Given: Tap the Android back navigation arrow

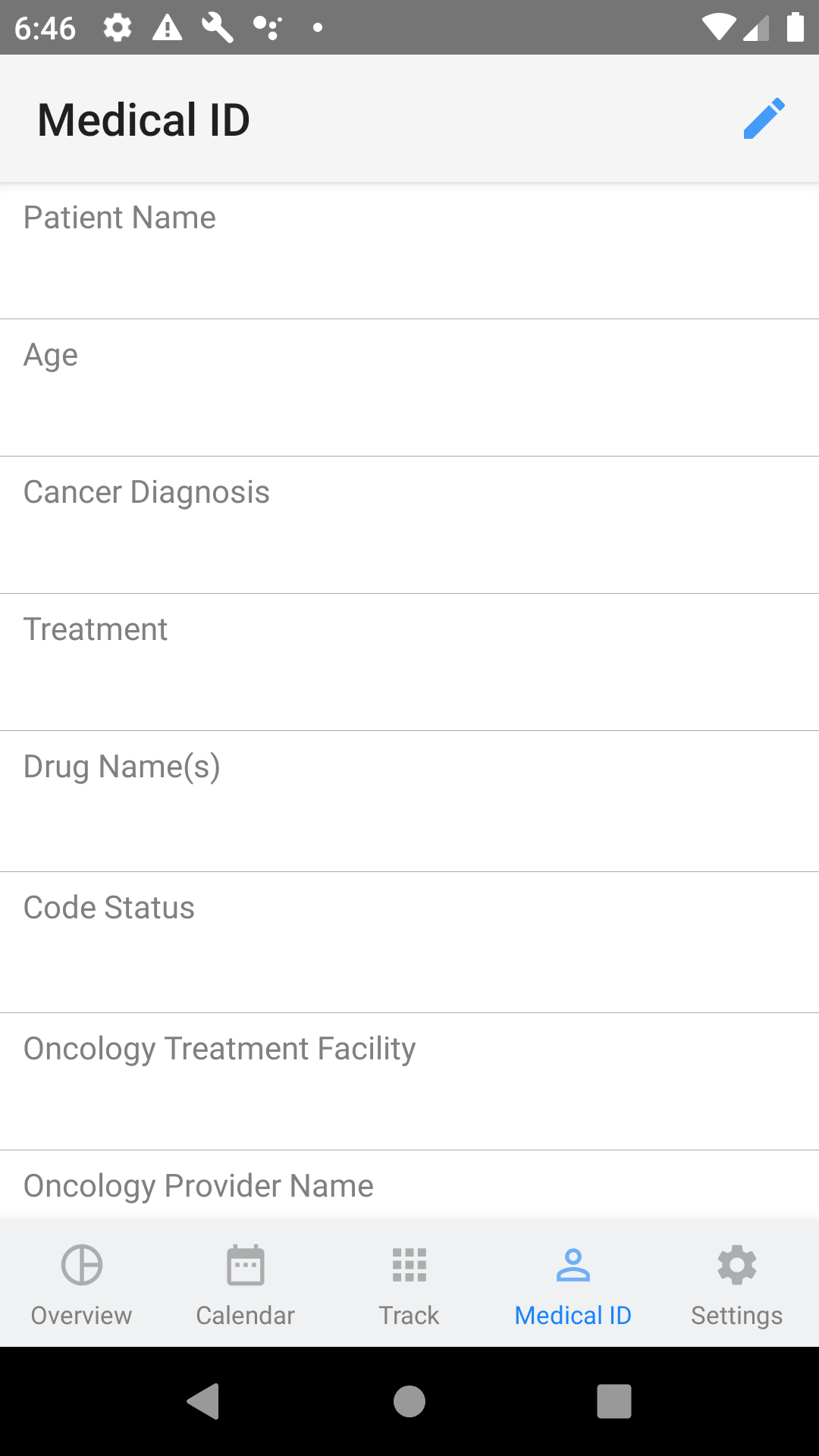Looking at the screenshot, I should [x=205, y=1400].
